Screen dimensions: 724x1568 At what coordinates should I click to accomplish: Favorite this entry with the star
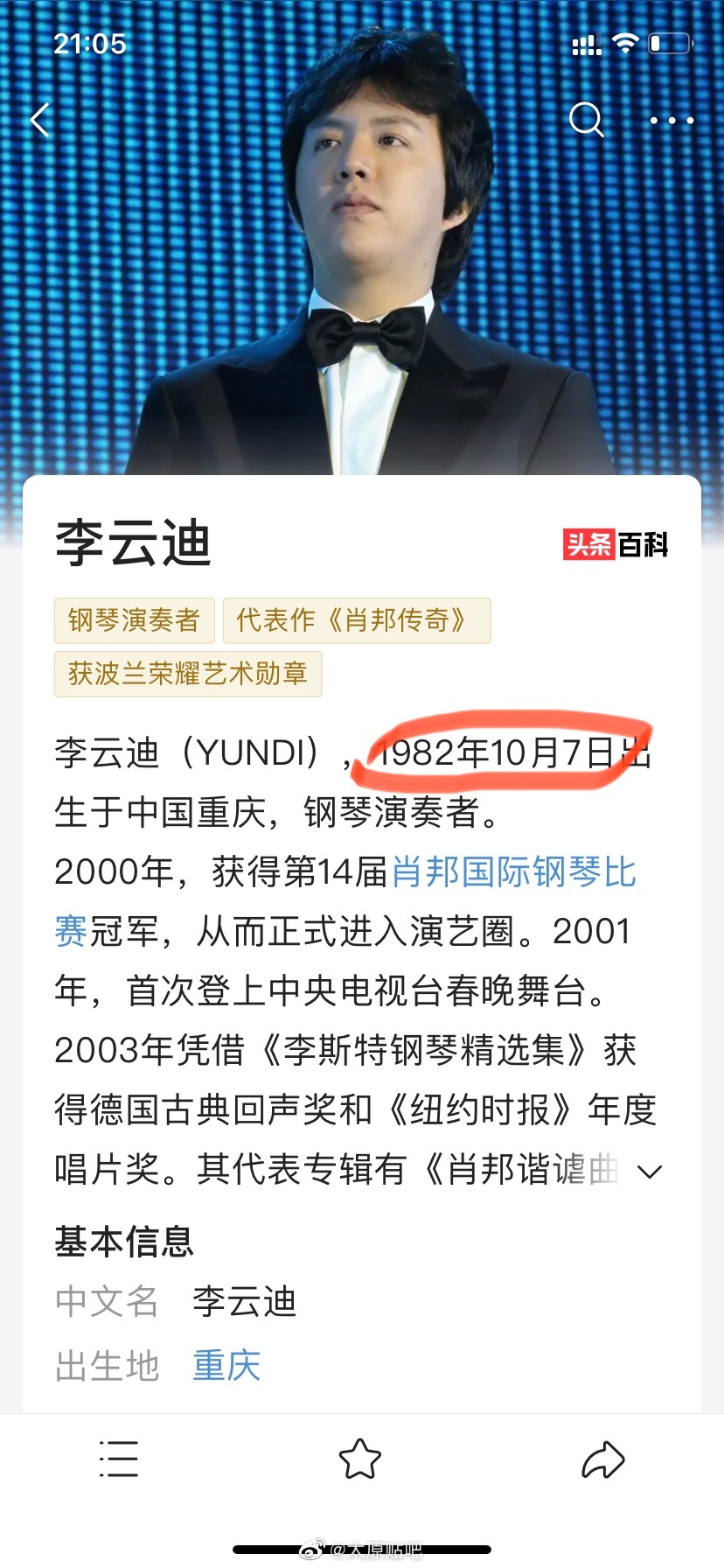pyautogui.click(x=360, y=1459)
